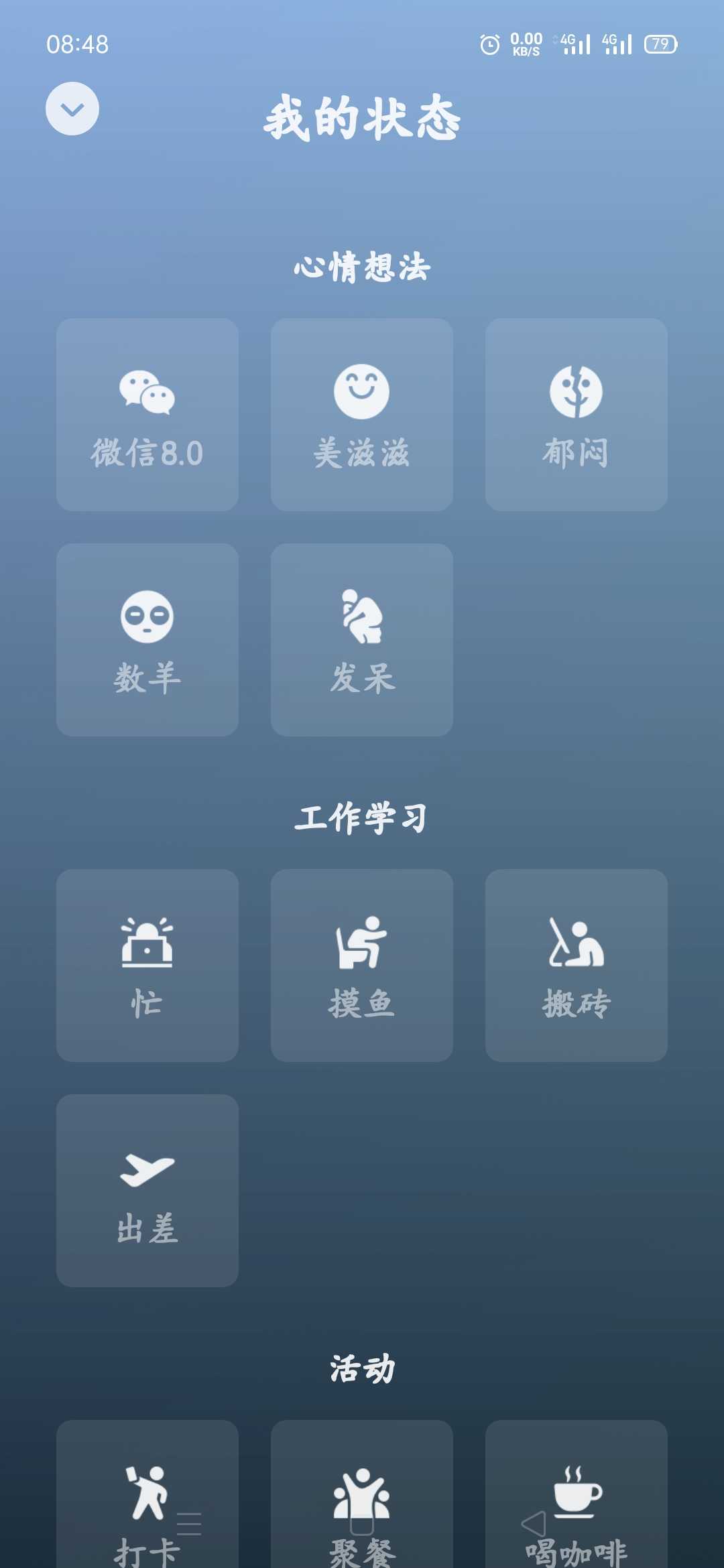Set status to 郁闷
The image size is (724, 1568).
click(x=577, y=415)
